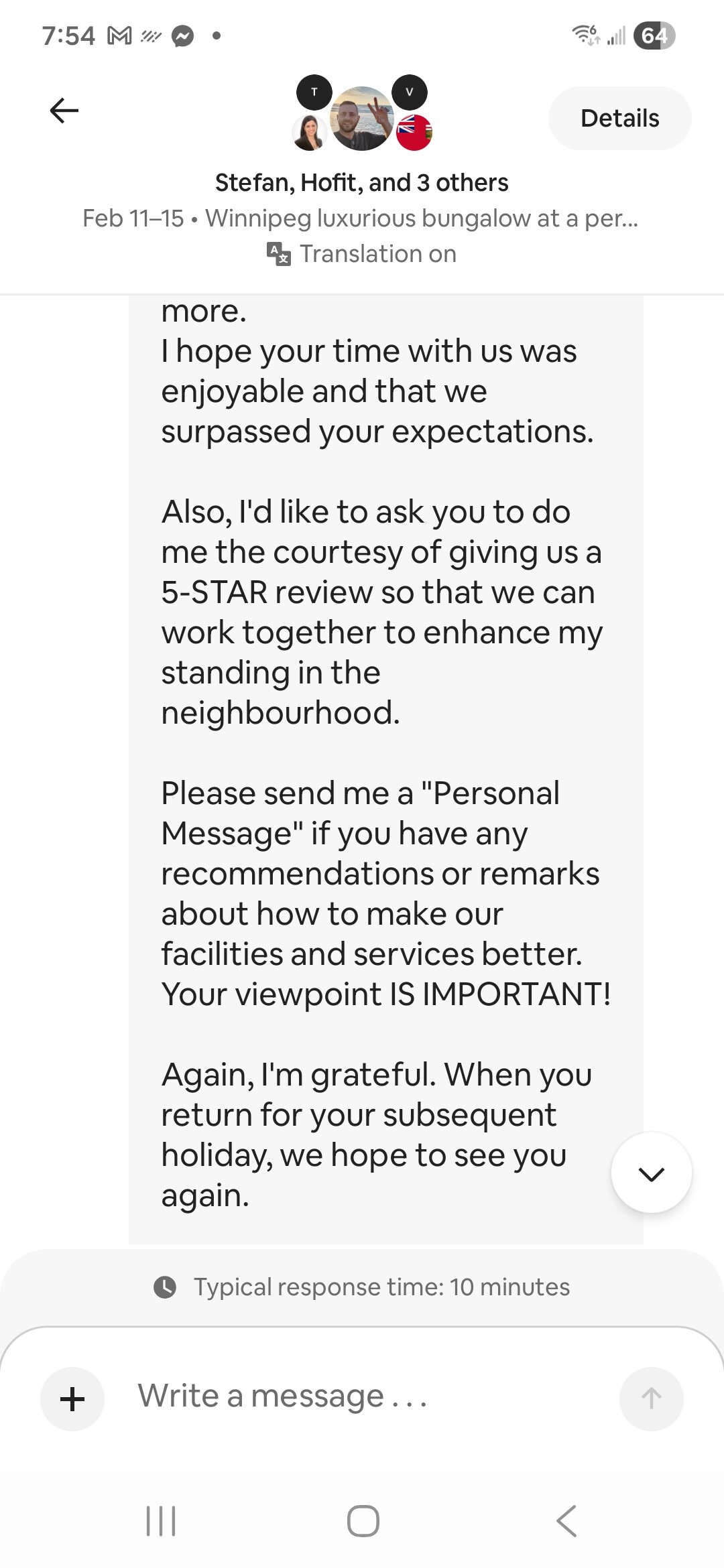
Task: Go back using the arrow icon
Action: click(64, 111)
